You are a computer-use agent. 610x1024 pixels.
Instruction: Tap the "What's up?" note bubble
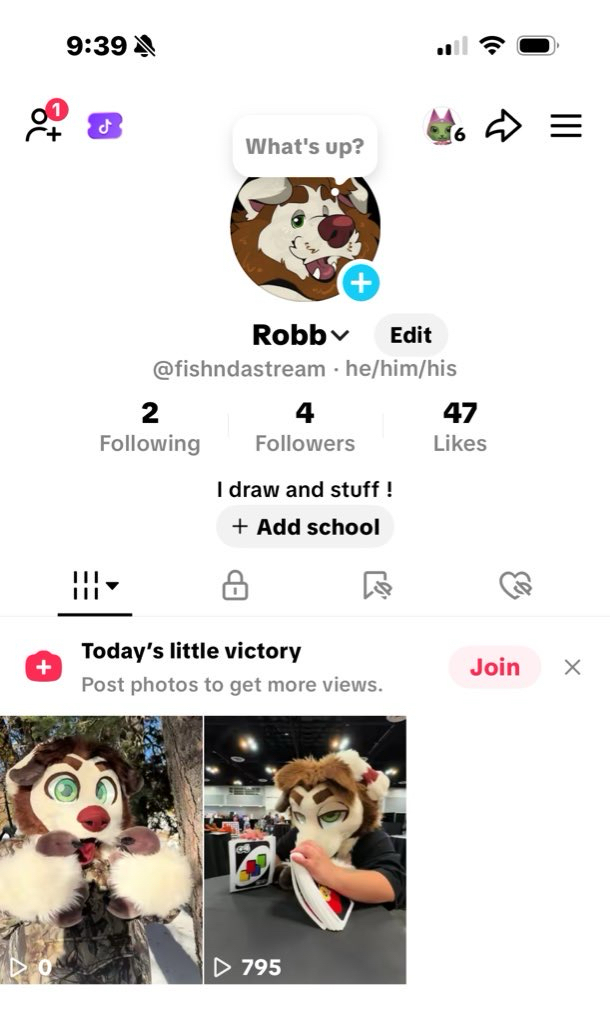pos(305,147)
